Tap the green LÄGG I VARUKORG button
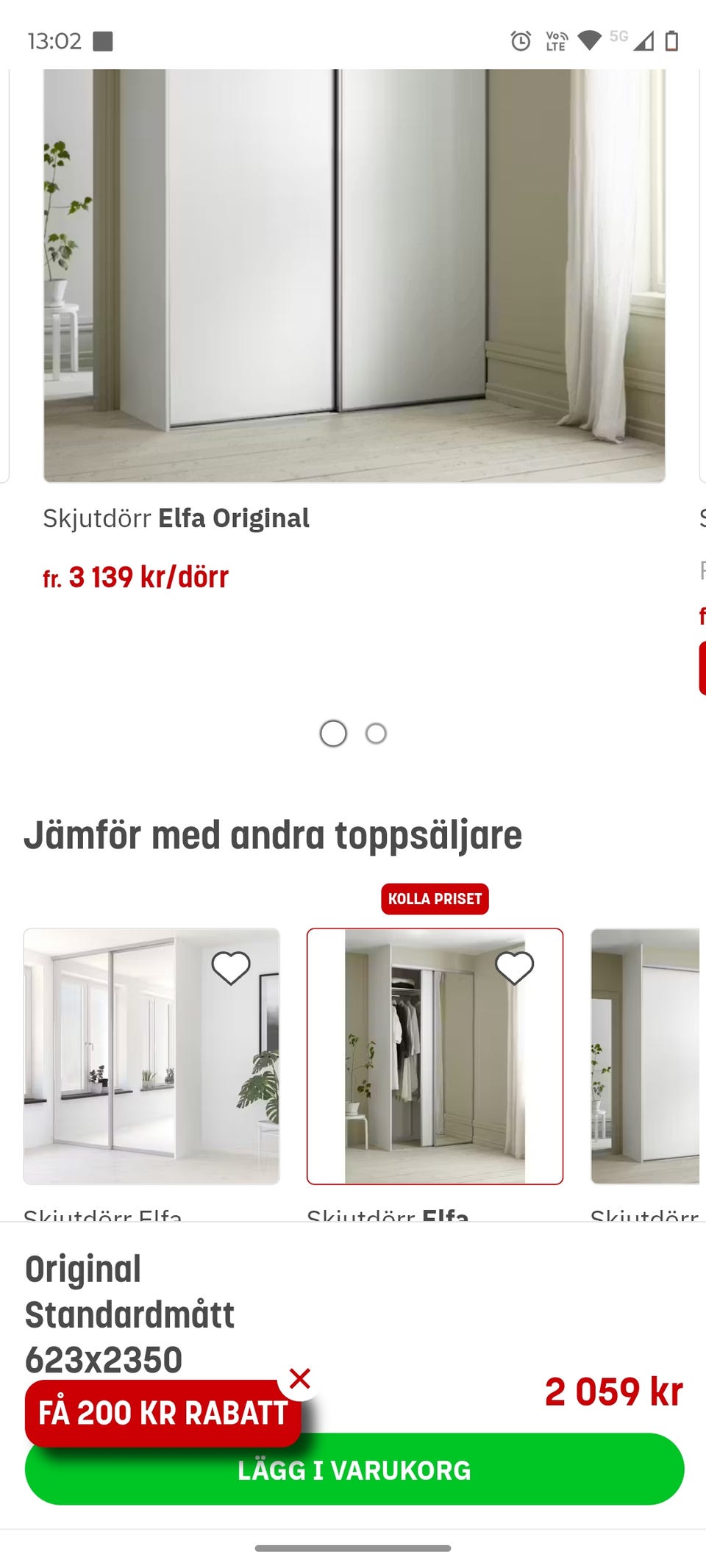Viewport: 706px width, 1568px height. click(x=353, y=1472)
